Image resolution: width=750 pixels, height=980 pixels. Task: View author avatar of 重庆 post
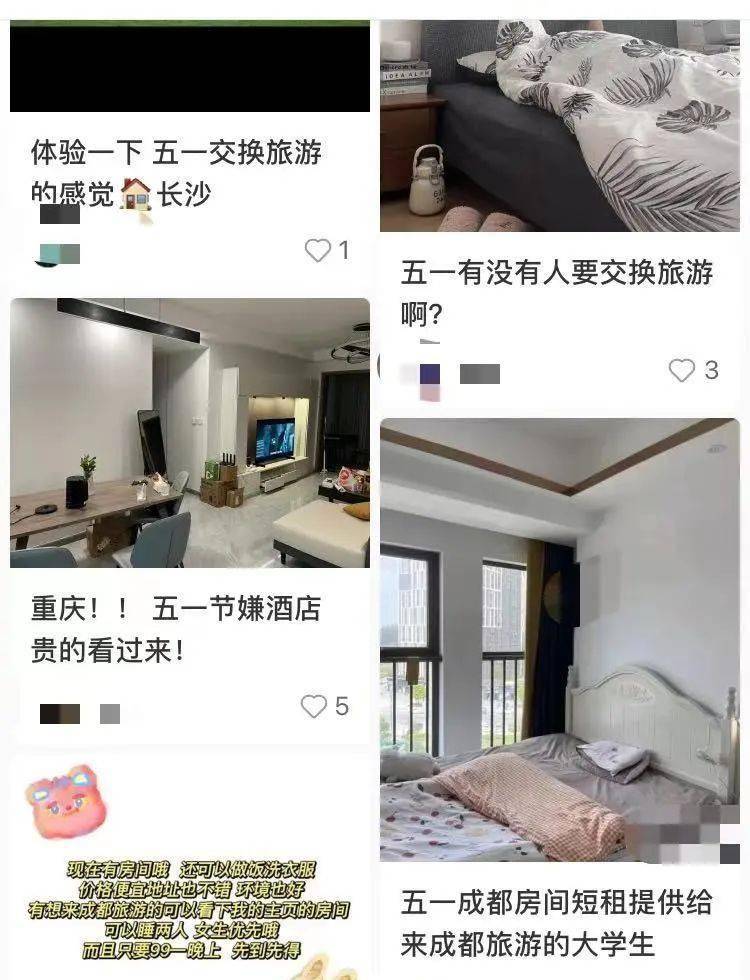click(x=58, y=714)
